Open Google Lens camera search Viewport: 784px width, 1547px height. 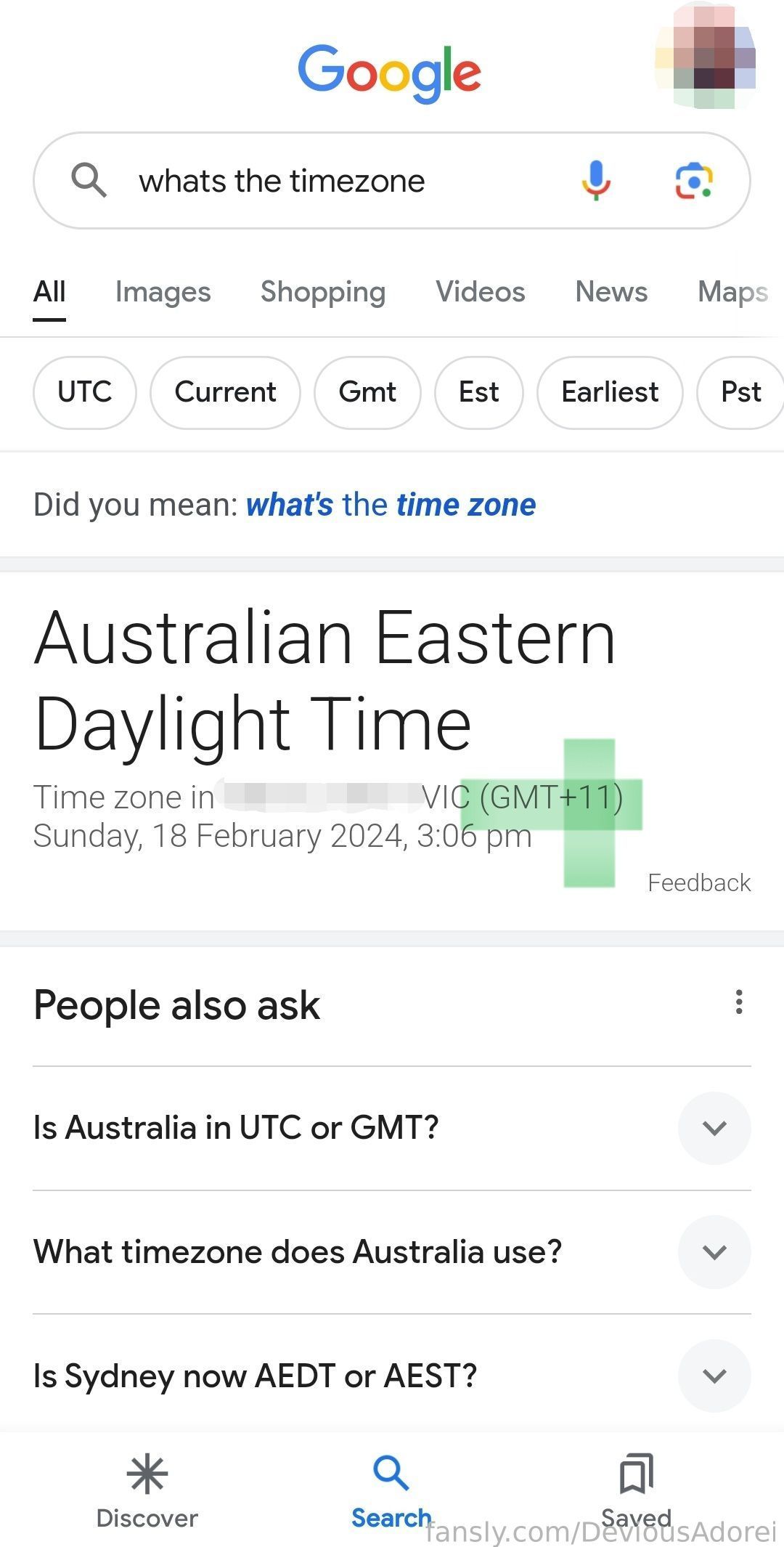pyautogui.click(x=694, y=180)
